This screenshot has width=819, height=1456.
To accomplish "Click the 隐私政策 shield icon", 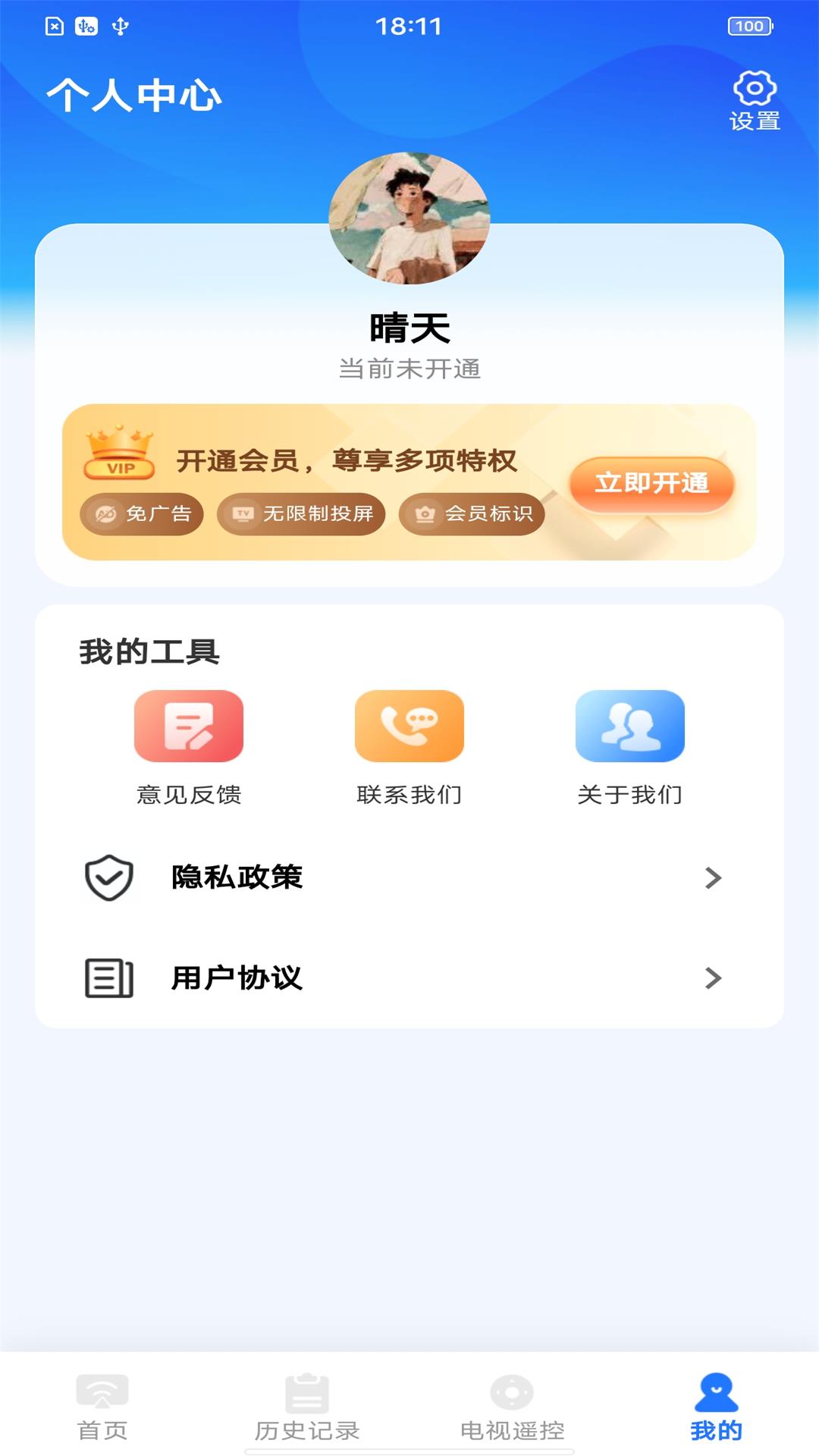I will click(x=108, y=878).
